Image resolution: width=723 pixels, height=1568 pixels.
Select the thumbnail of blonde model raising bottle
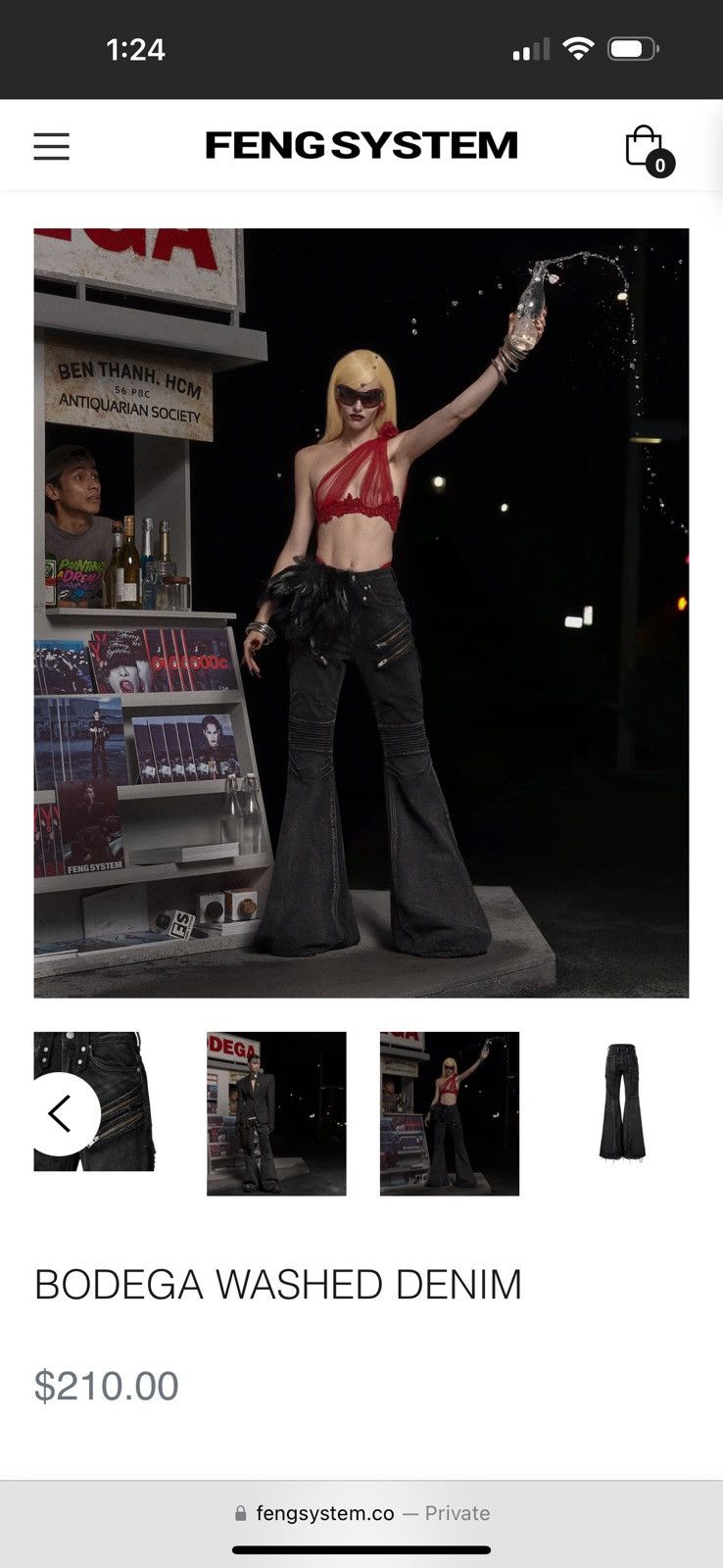[x=450, y=1113]
